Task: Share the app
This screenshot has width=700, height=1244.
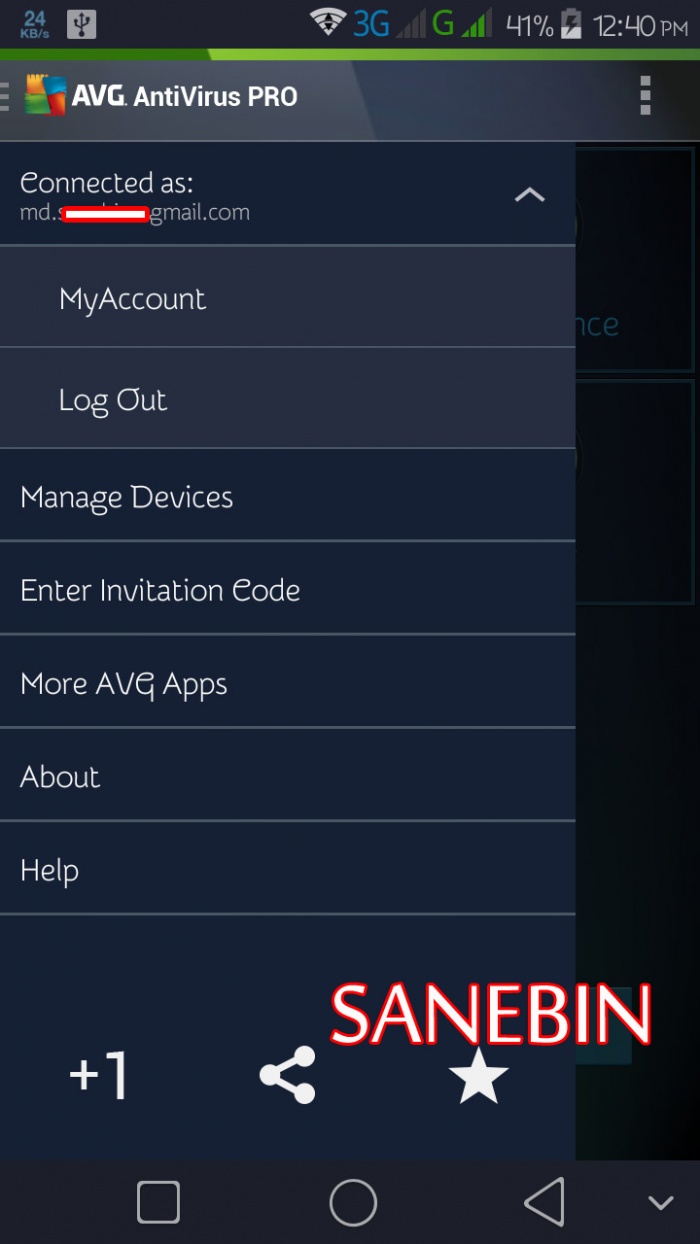Action: (x=287, y=1076)
